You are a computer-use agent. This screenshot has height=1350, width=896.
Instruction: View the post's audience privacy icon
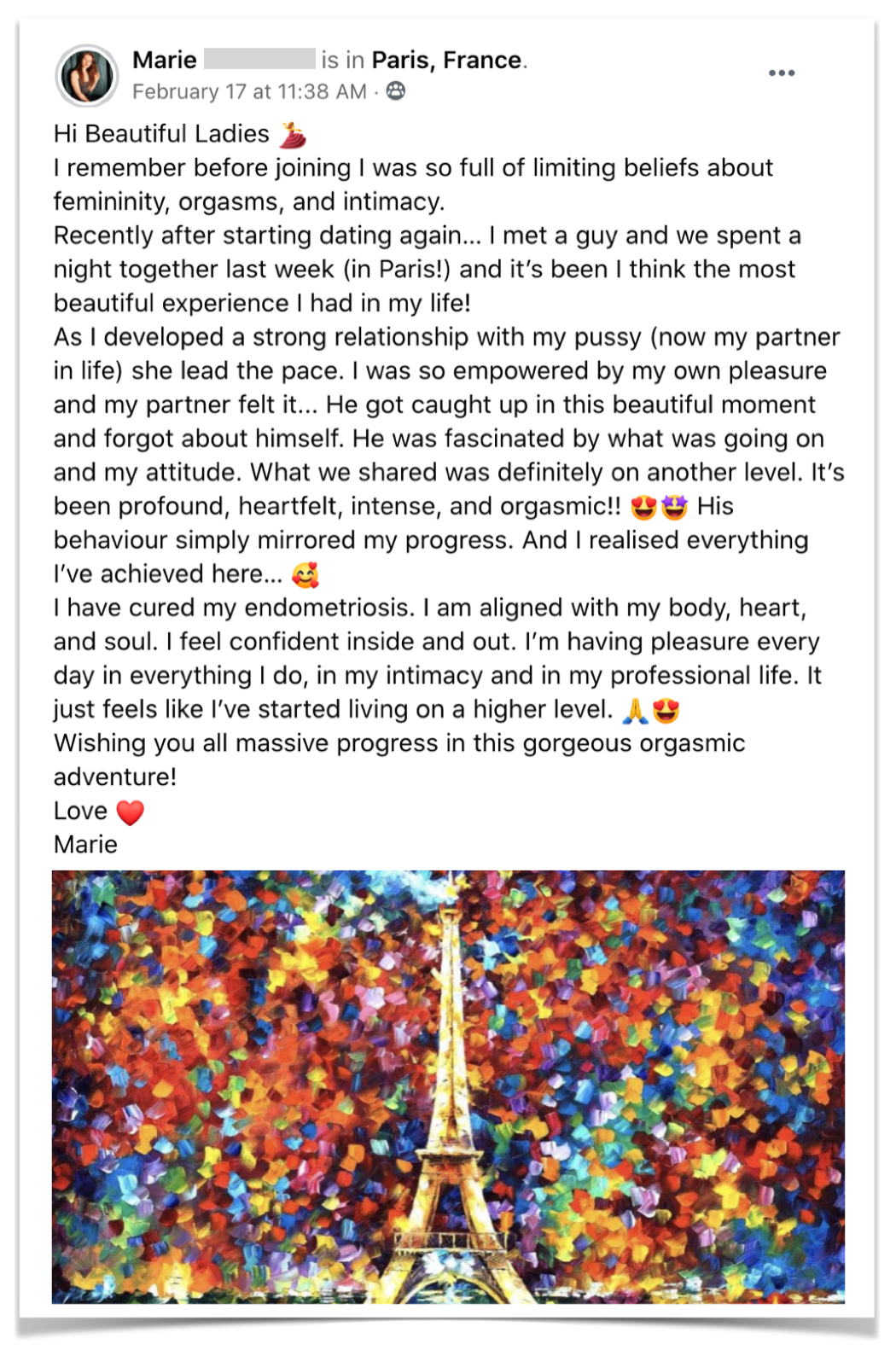point(396,90)
